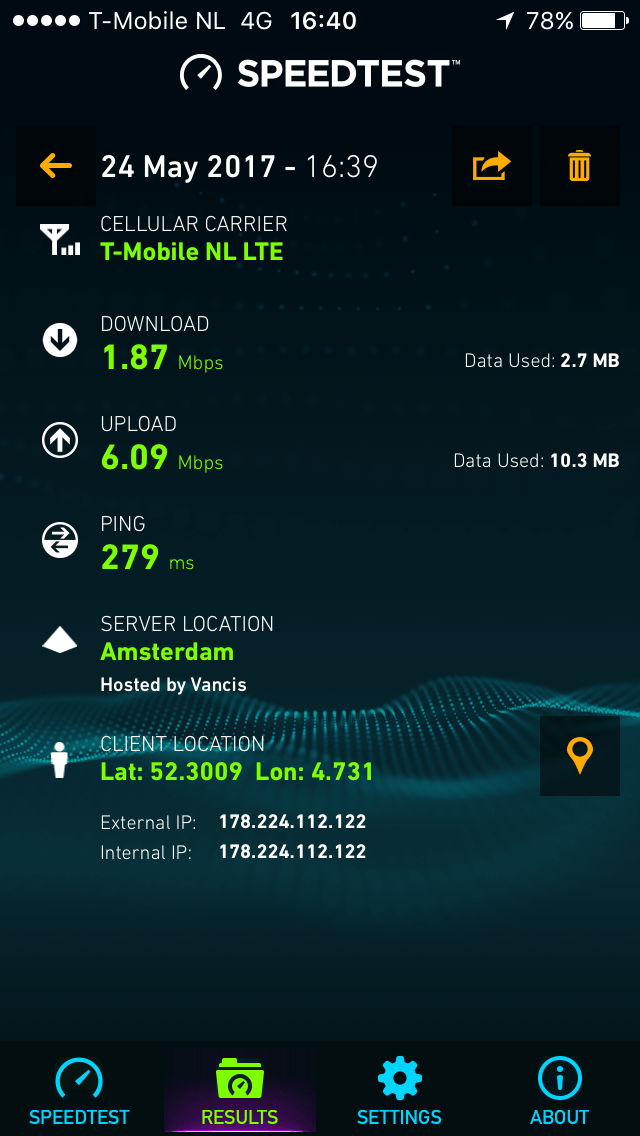Go back using the orange arrow
This screenshot has height=1136, width=640.
[x=56, y=166]
